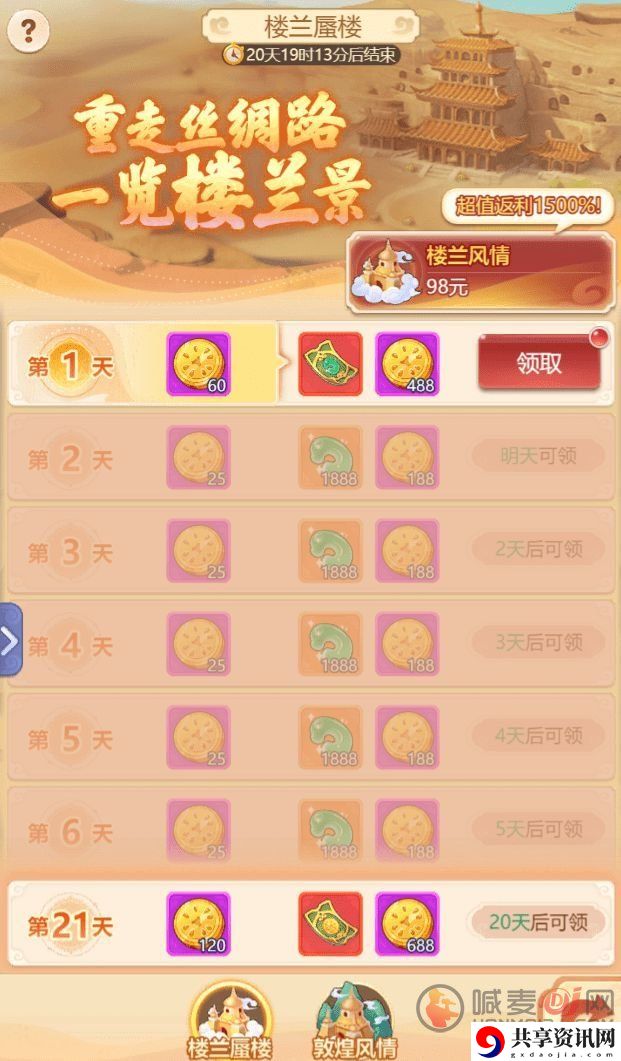Image resolution: width=621 pixels, height=1061 pixels.
Task: Claim the Day 1 reward with 领取
Action: 540,363
